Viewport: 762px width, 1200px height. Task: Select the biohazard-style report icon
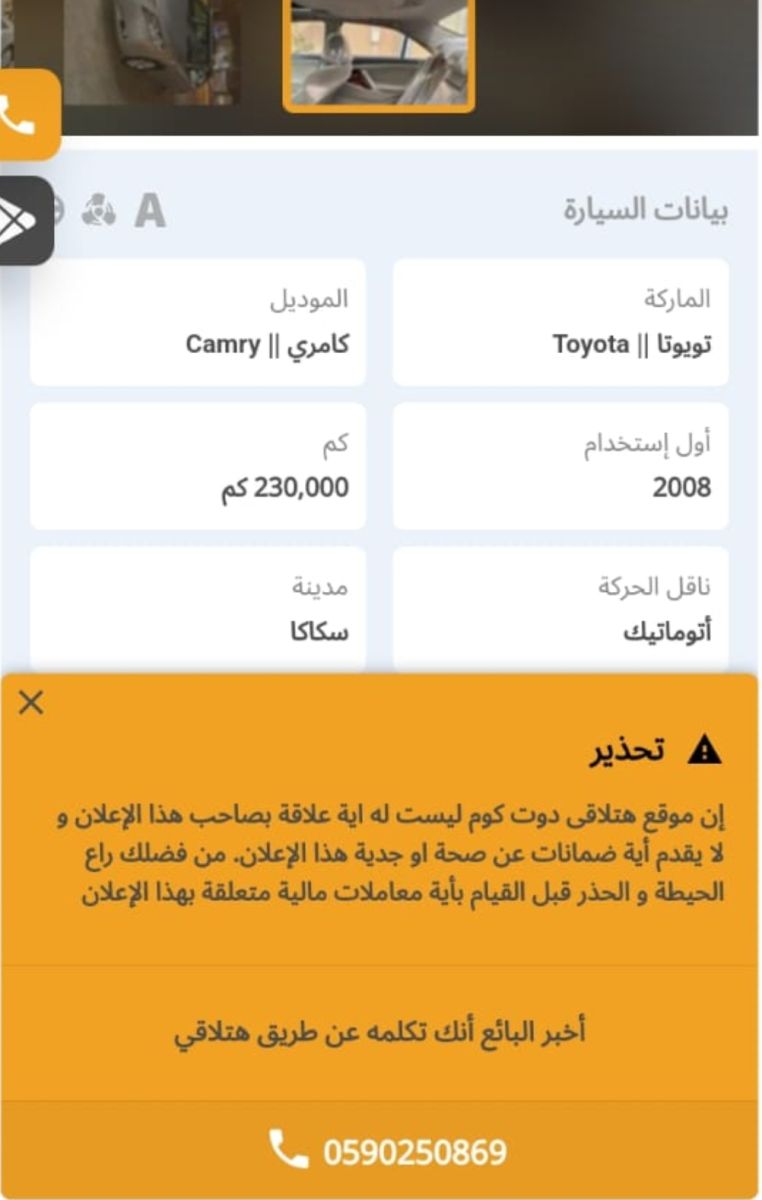(x=97, y=208)
